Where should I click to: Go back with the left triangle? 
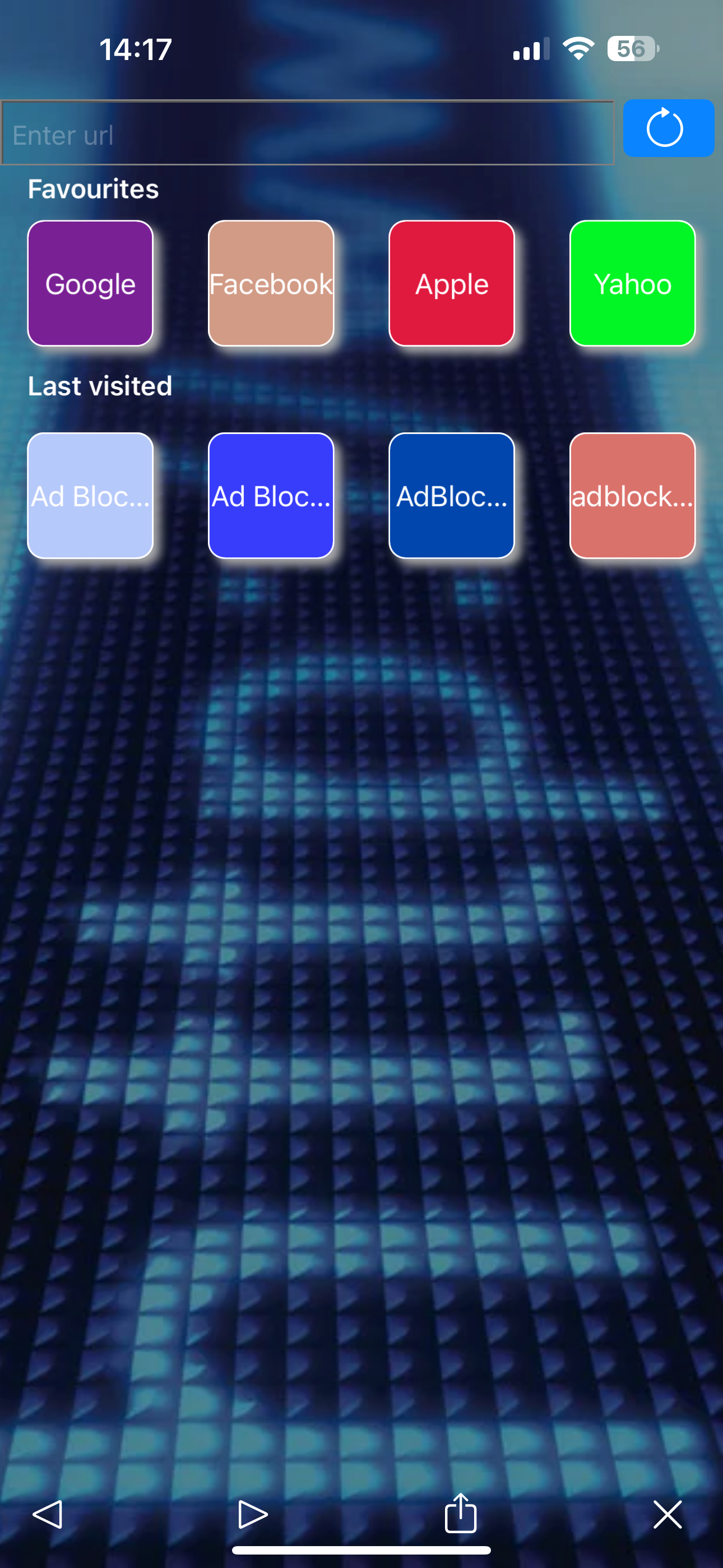(x=48, y=1514)
